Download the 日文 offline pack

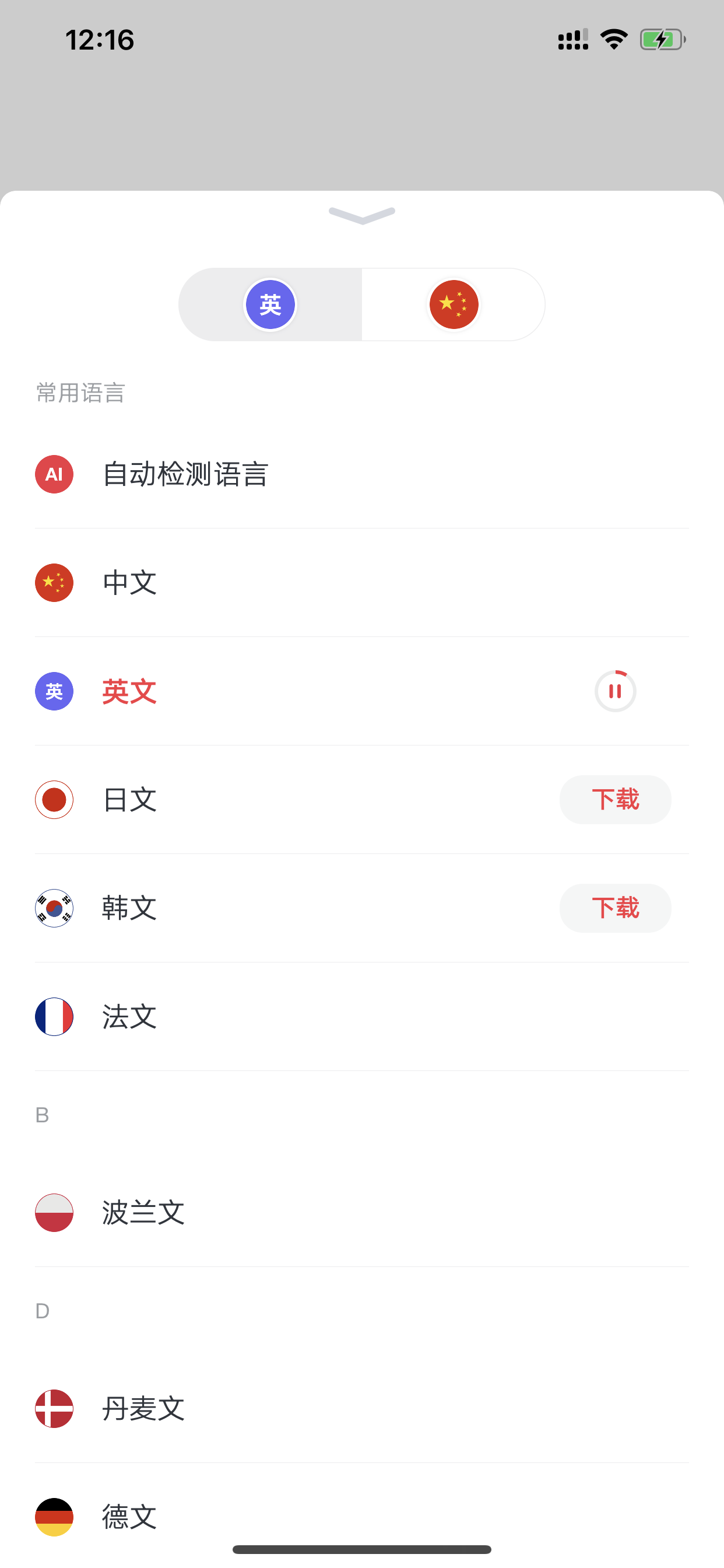click(x=615, y=800)
